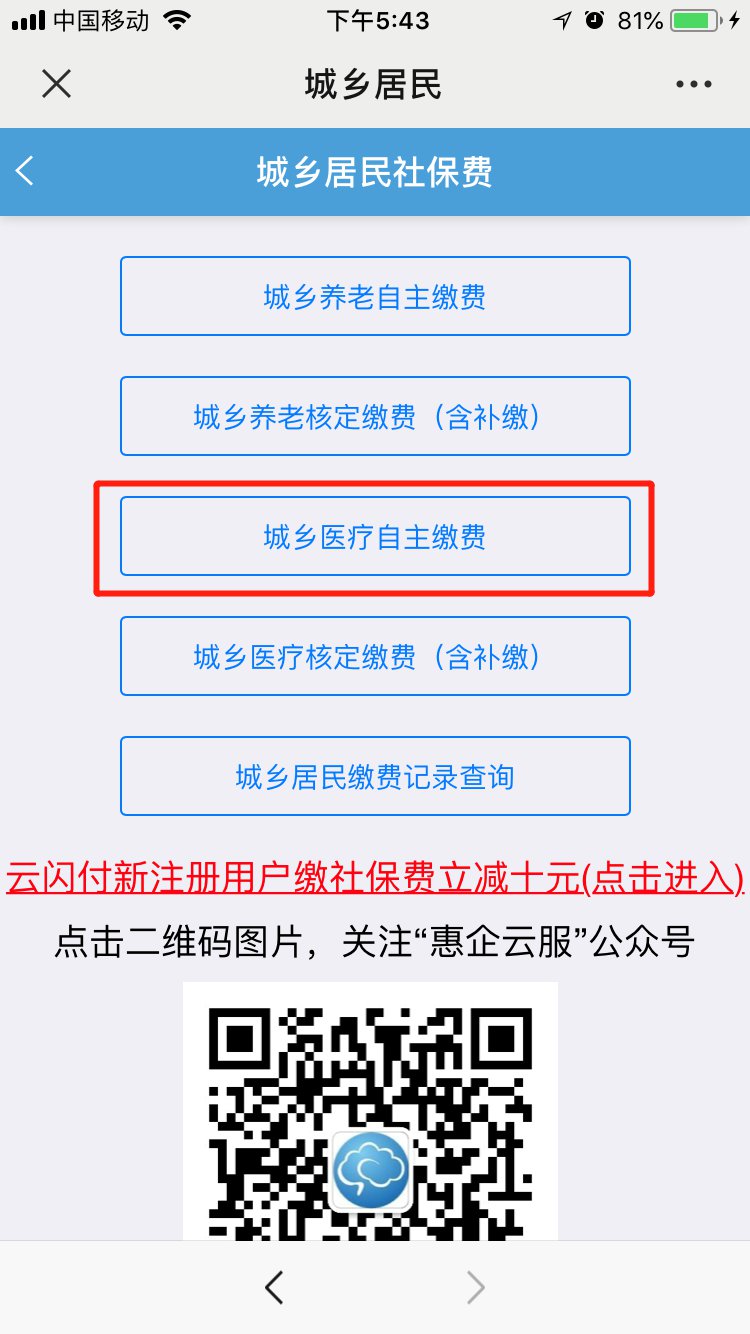Screen dimensions: 750x1334
Task: Follow the red 云闪付 discount link
Action: click(375, 877)
